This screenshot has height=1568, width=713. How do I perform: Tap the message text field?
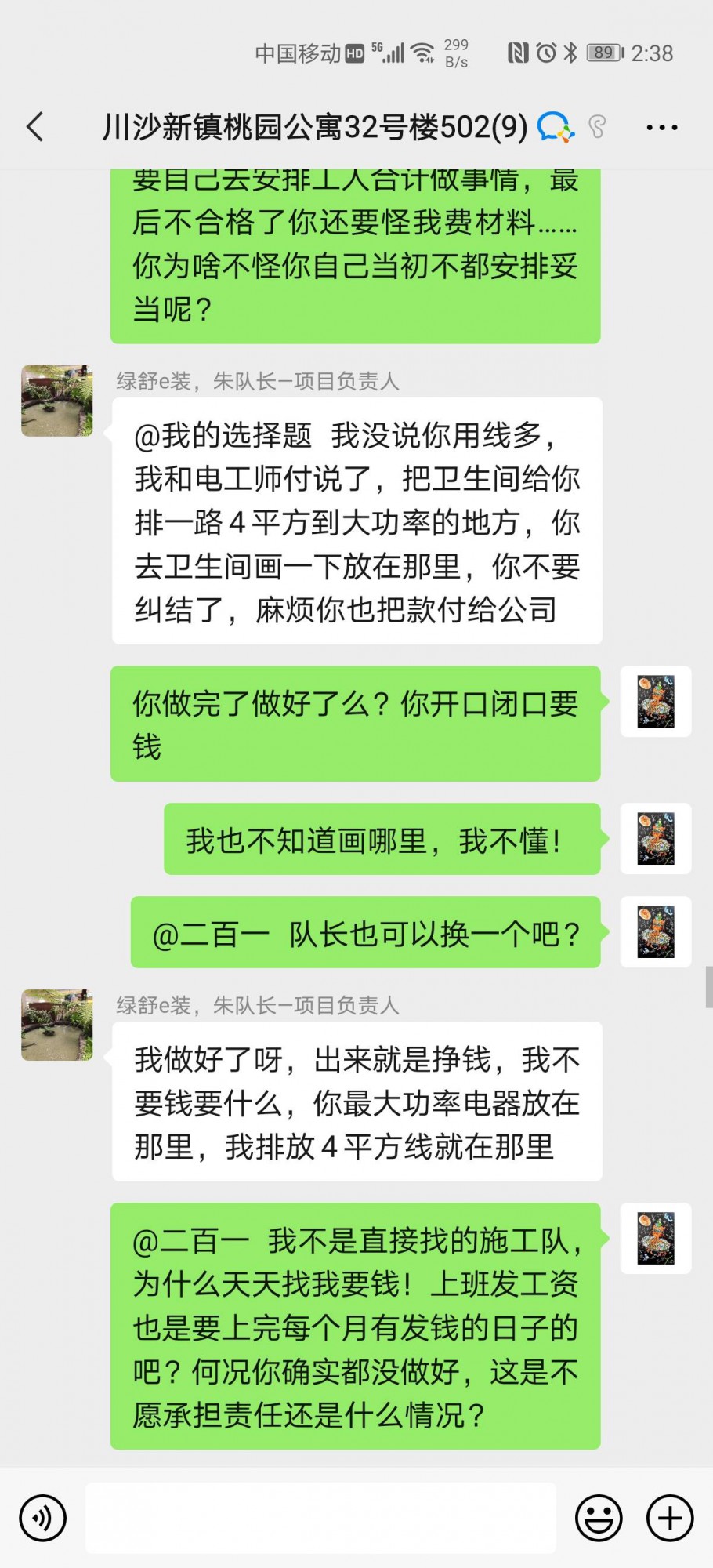tap(321, 1519)
